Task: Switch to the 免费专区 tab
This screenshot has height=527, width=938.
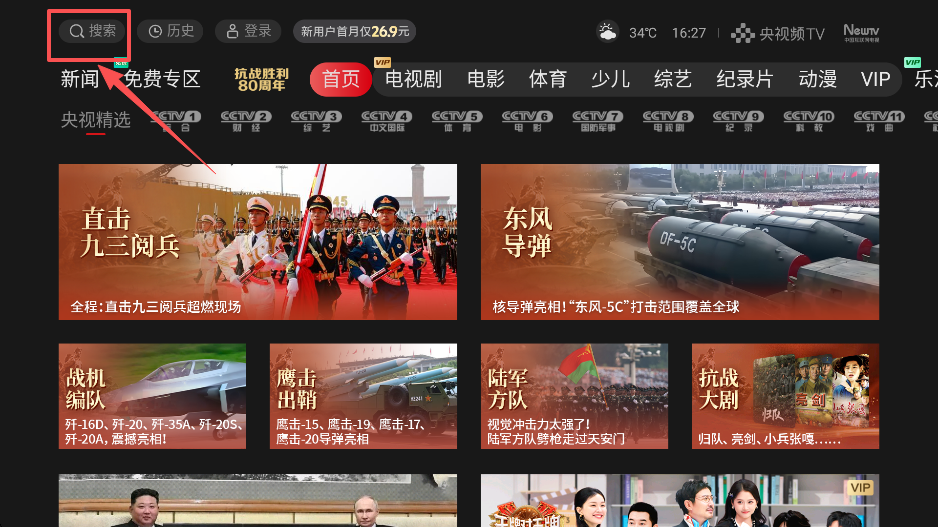Action: pos(163,80)
